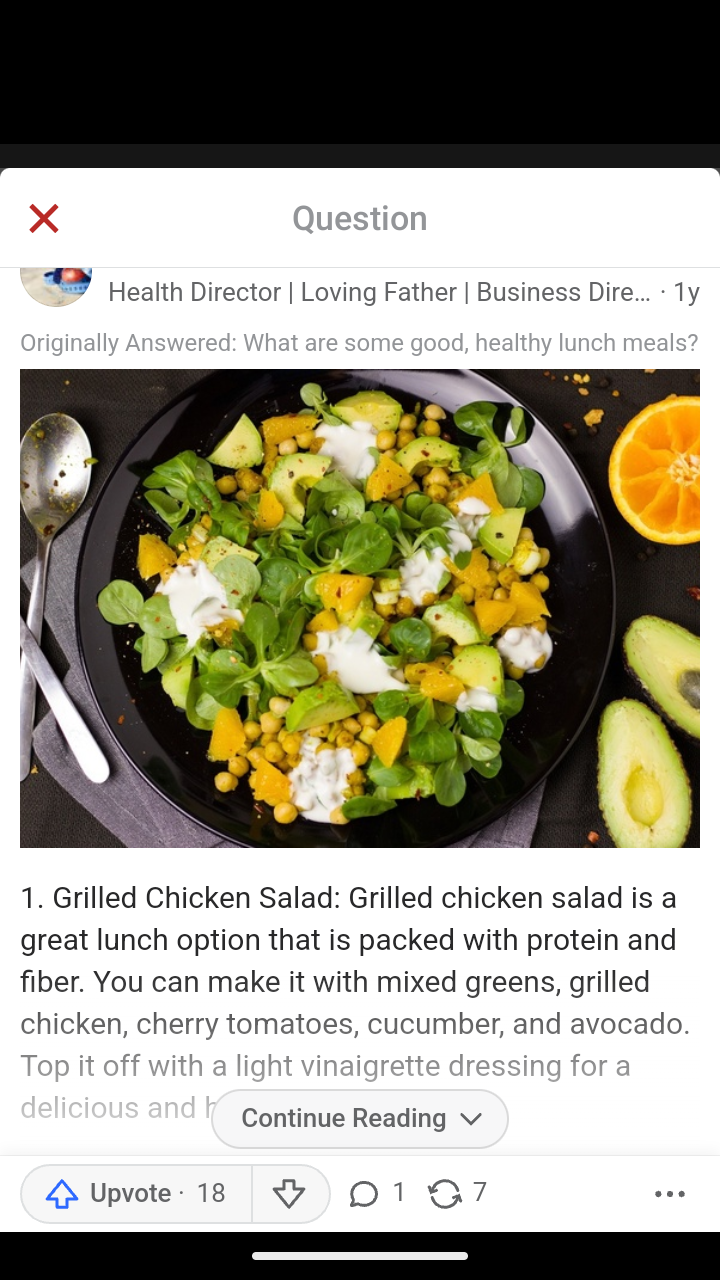Close the Question panel

[44, 218]
